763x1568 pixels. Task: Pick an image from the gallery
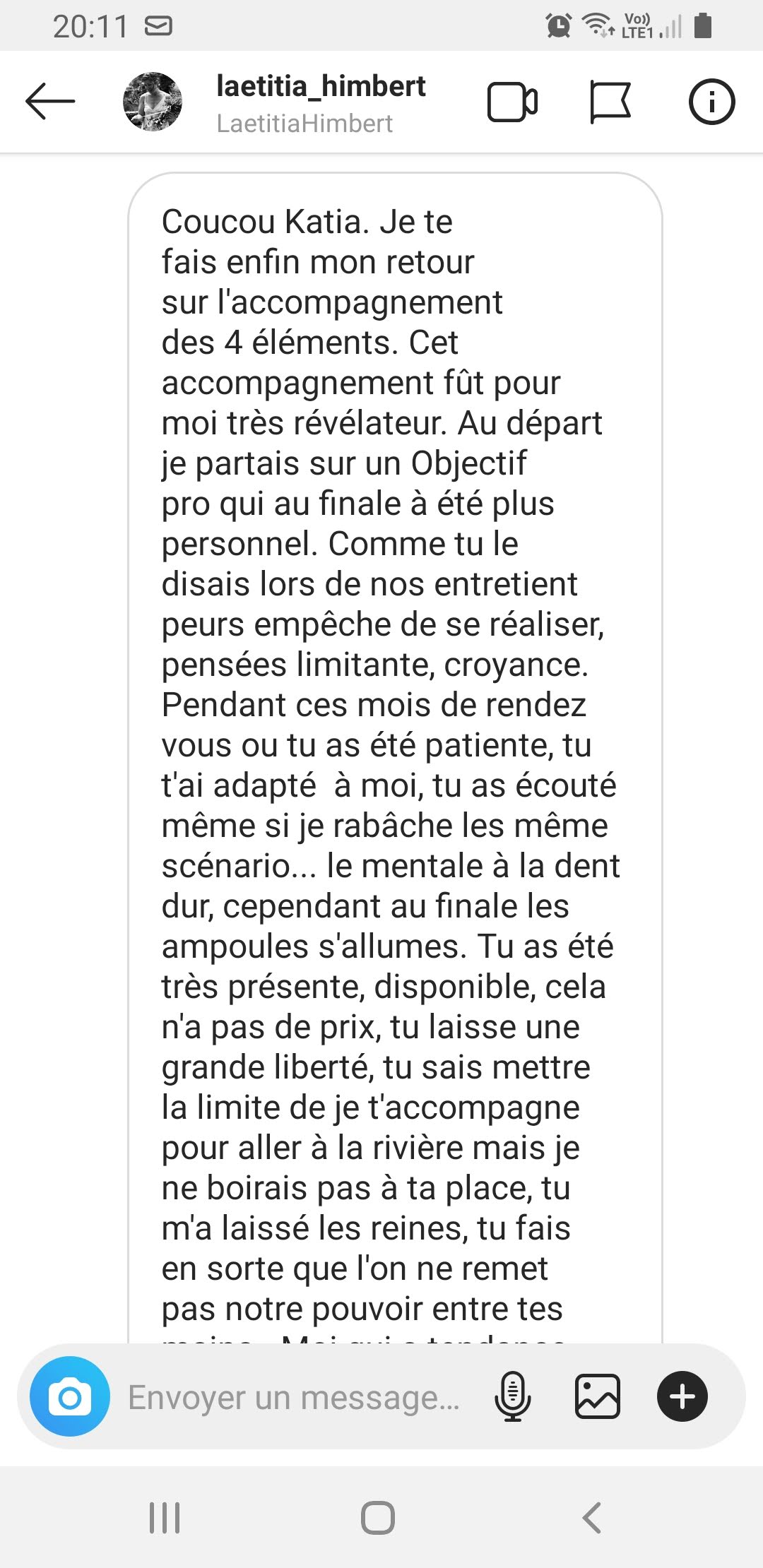click(x=598, y=1396)
